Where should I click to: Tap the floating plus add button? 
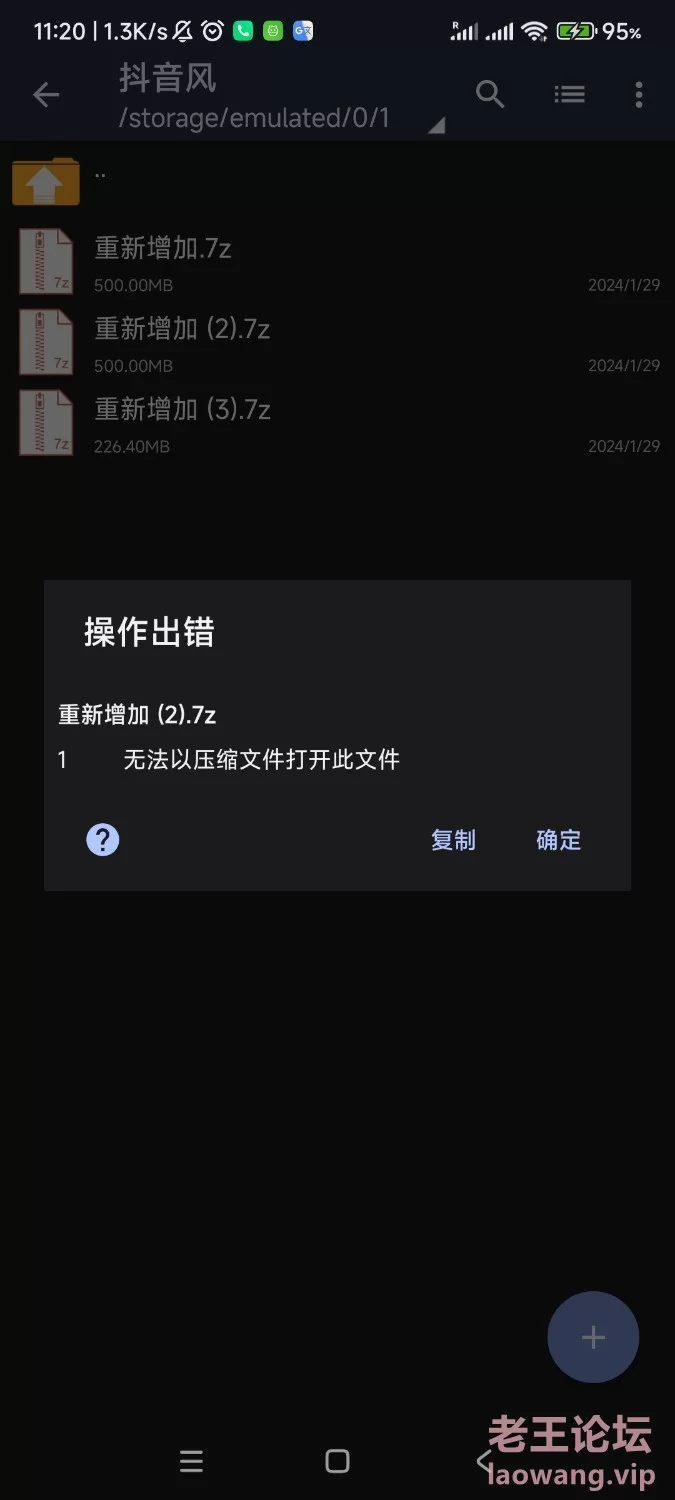[x=593, y=1337]
